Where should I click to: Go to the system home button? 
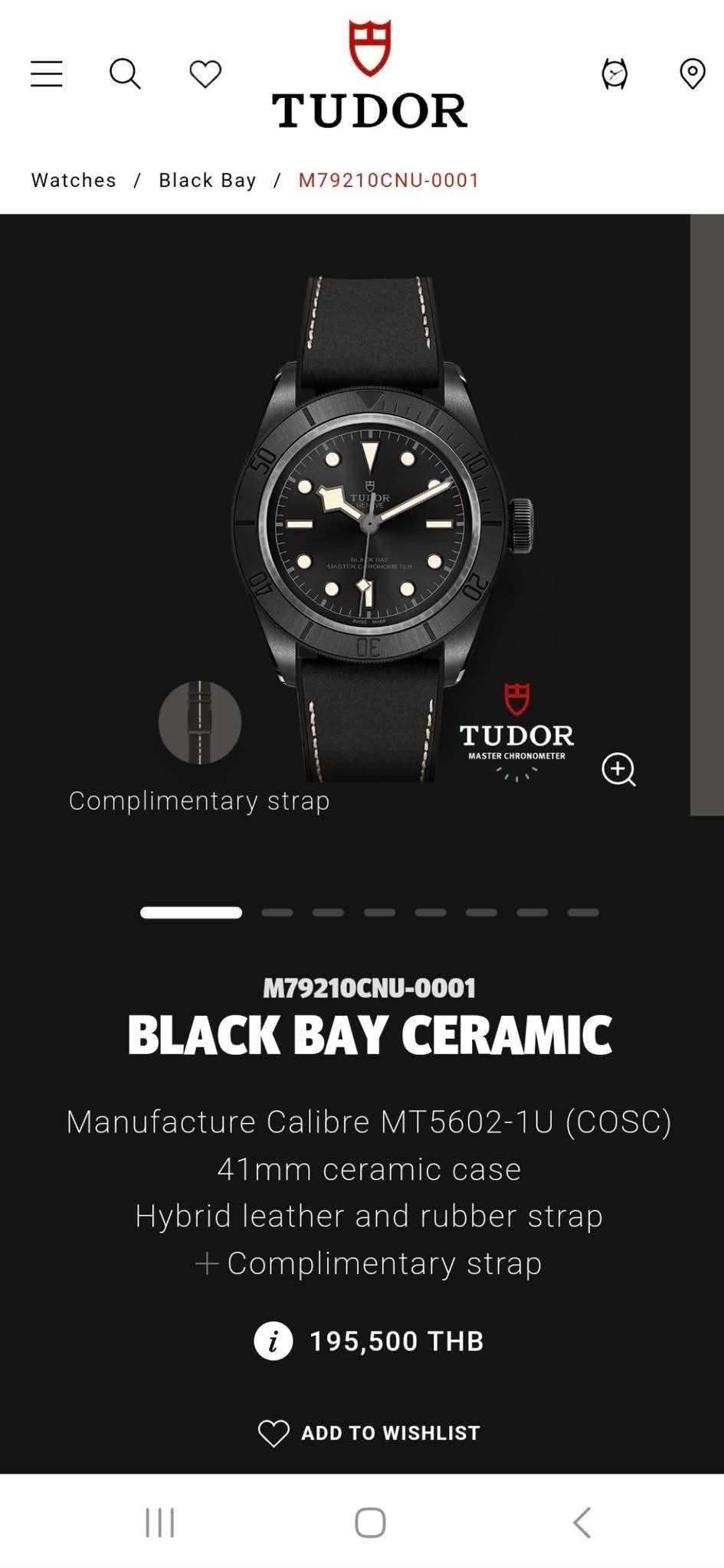coord(370,1522)
